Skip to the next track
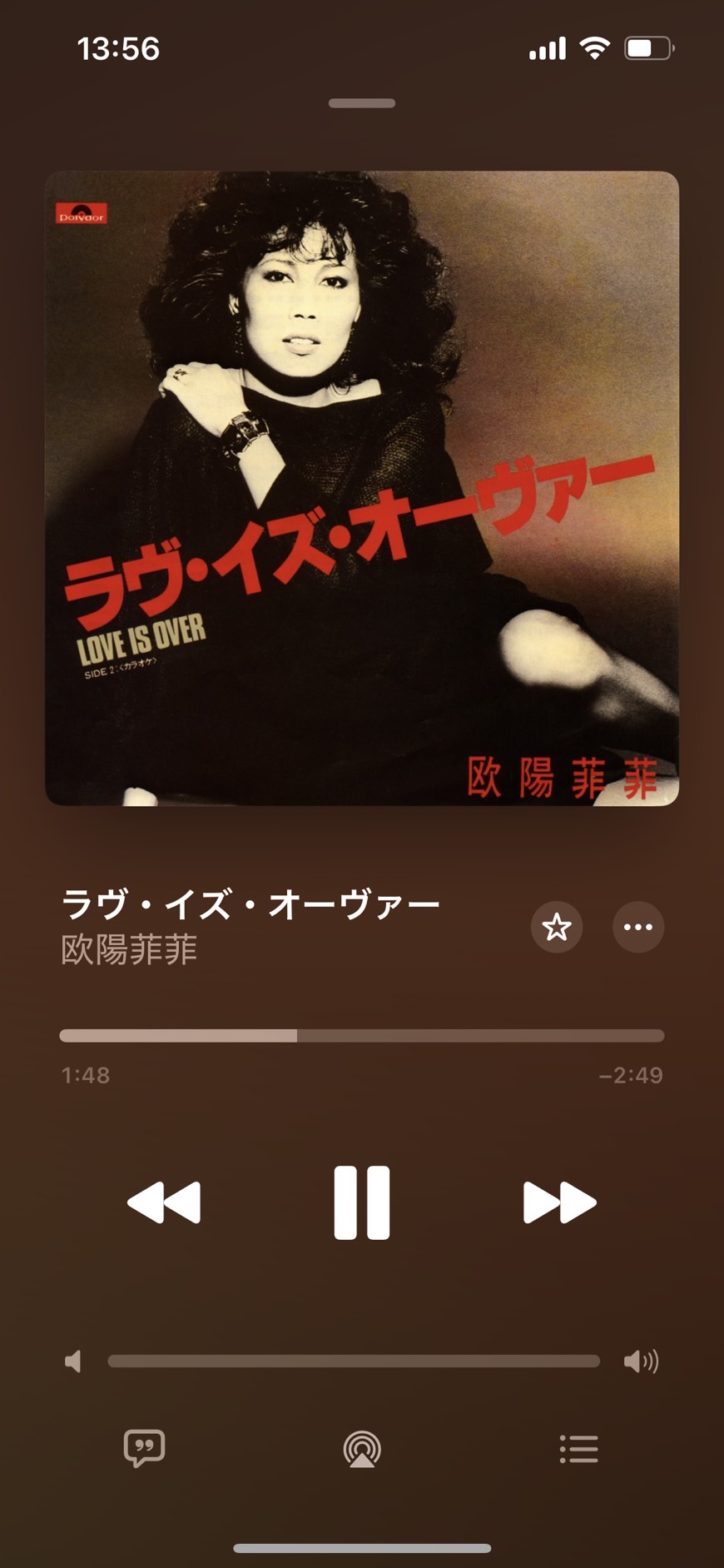724x1568 pixels. pyautogui.click(x=559, y=1202)
